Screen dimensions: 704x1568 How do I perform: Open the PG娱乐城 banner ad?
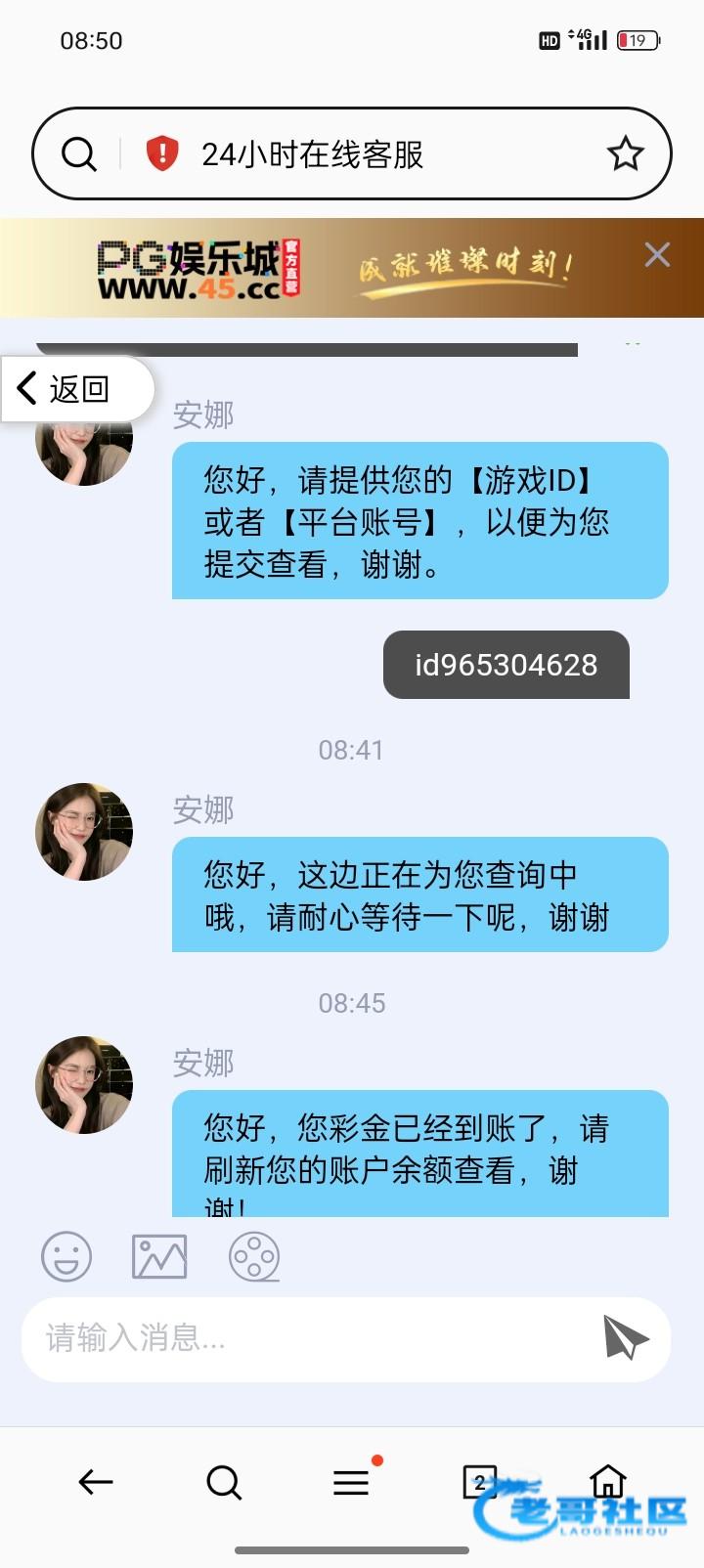pos(332,268)
